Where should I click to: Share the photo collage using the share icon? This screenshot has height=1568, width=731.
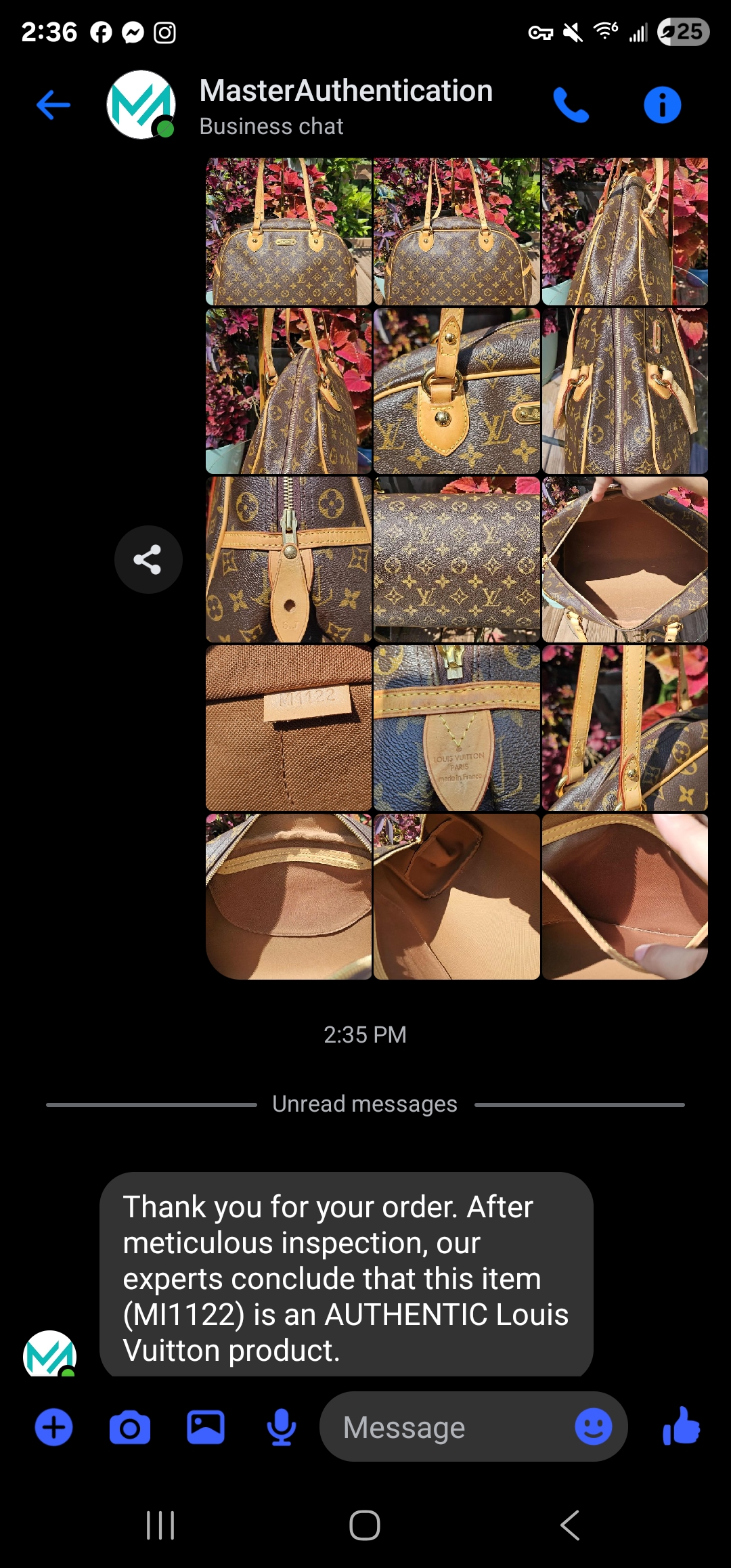tap(148, 559)
